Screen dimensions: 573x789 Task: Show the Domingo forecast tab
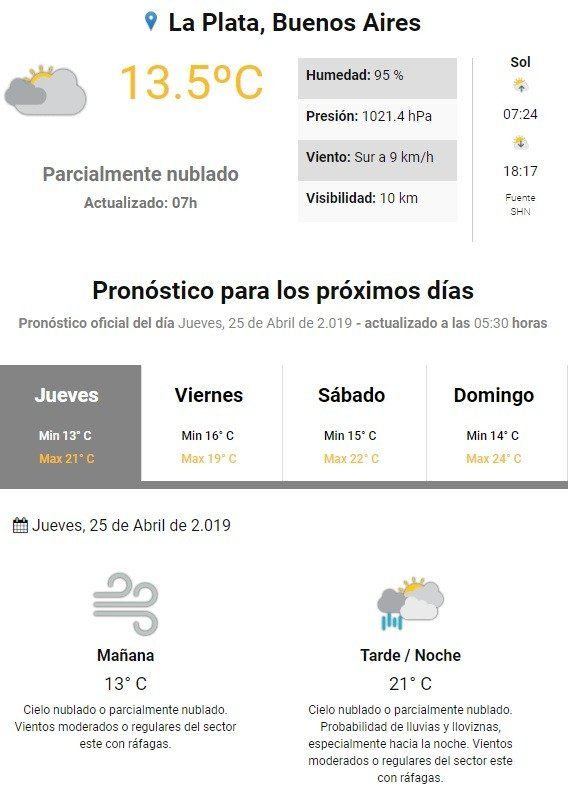[x=497, y=423]
